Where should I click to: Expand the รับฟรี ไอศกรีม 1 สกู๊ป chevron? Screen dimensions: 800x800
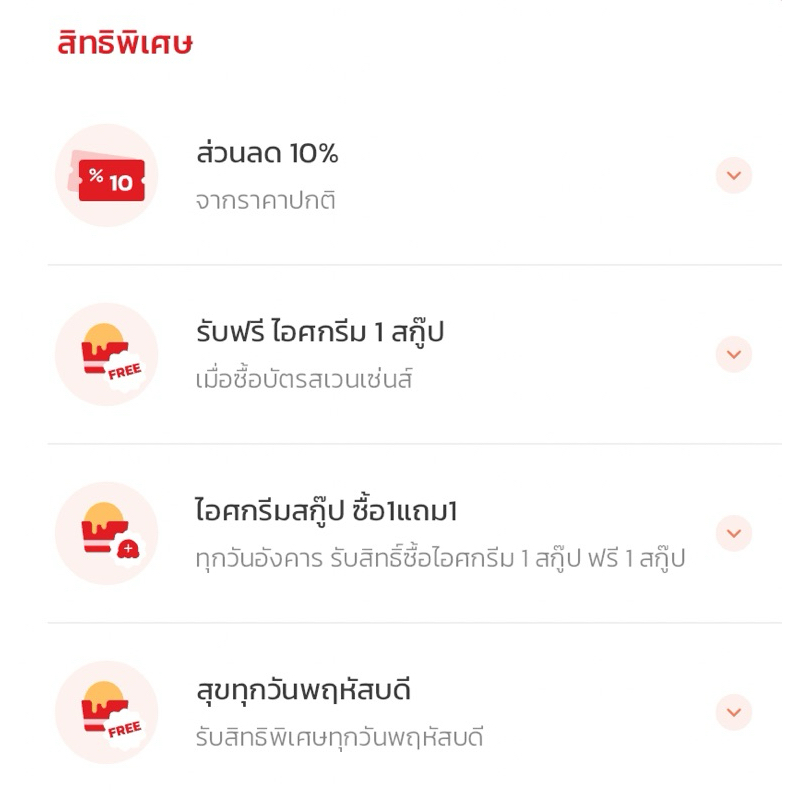(x=733, y=354)
